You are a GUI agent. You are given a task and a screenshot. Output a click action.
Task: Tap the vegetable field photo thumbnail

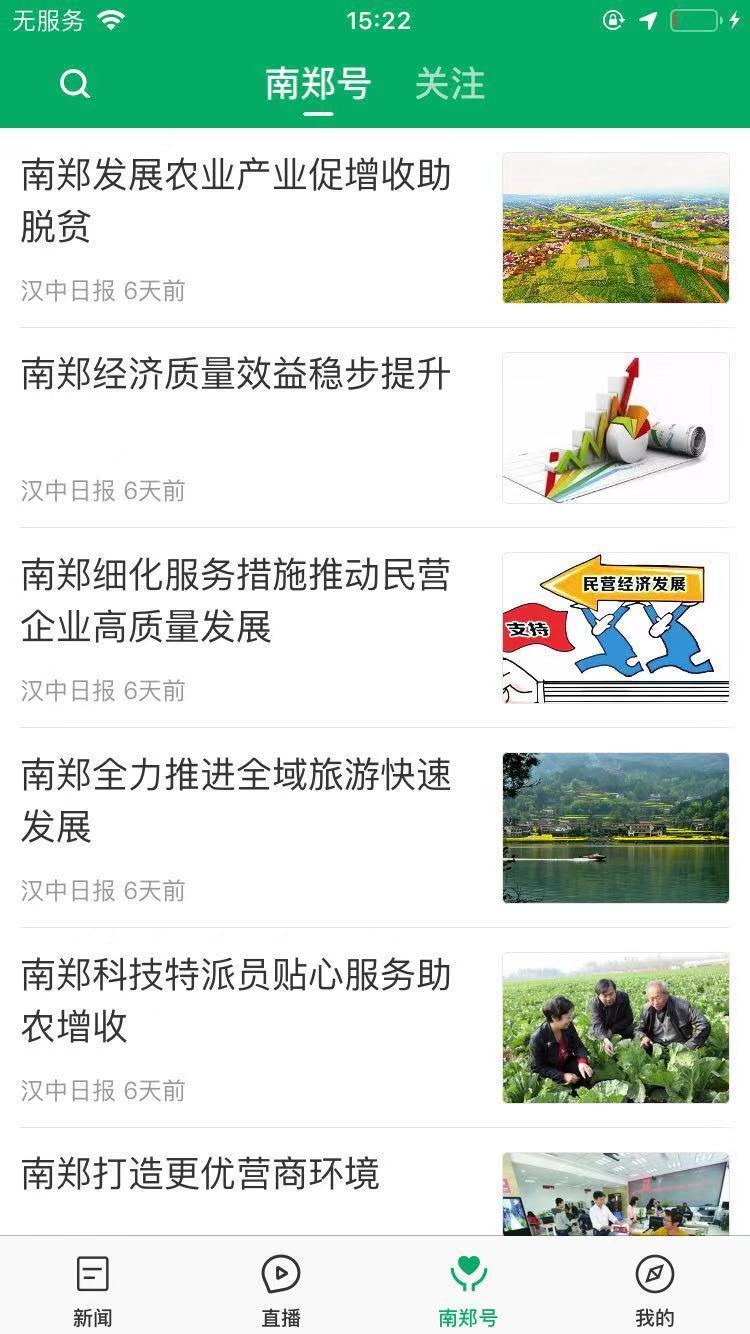(x=616, y=1027)
